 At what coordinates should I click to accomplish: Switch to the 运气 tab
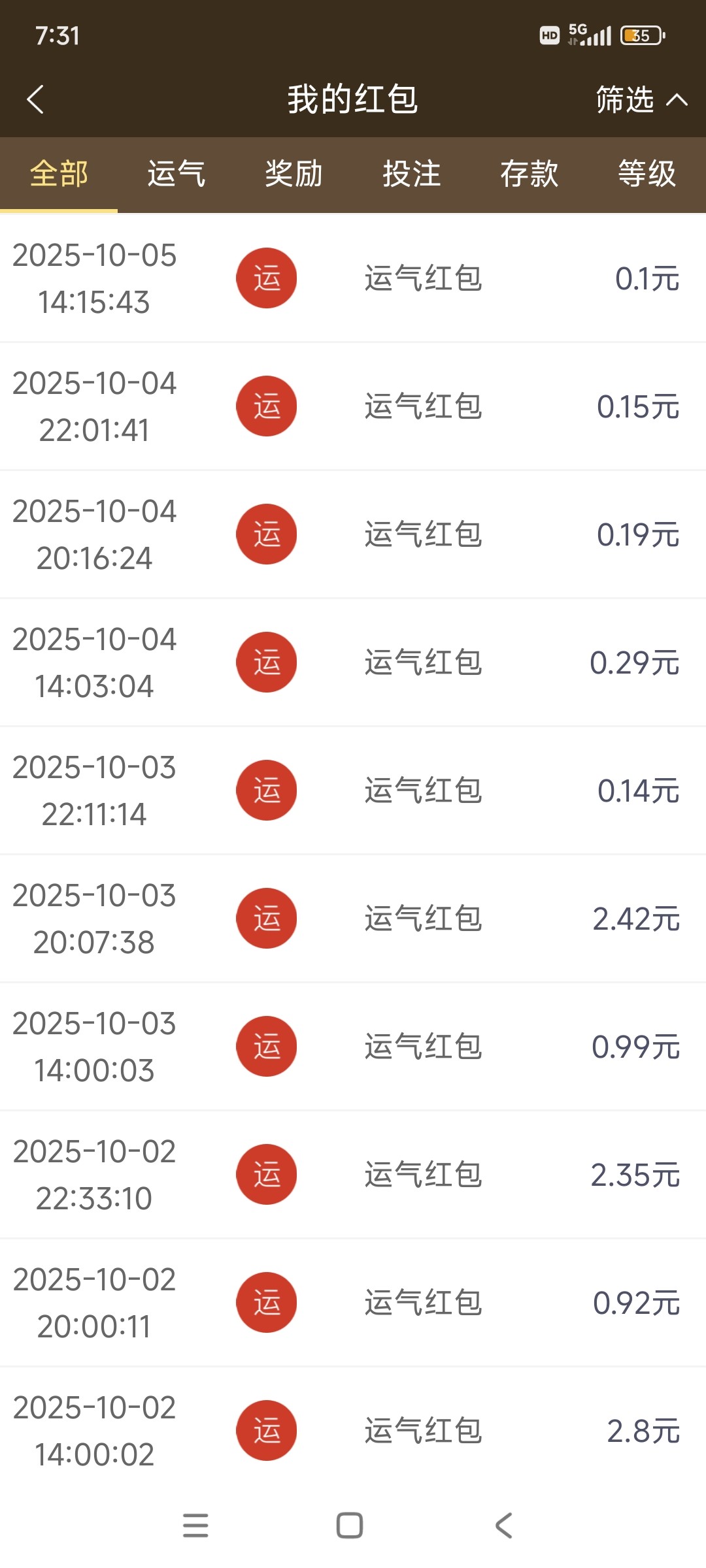point(176,174)
